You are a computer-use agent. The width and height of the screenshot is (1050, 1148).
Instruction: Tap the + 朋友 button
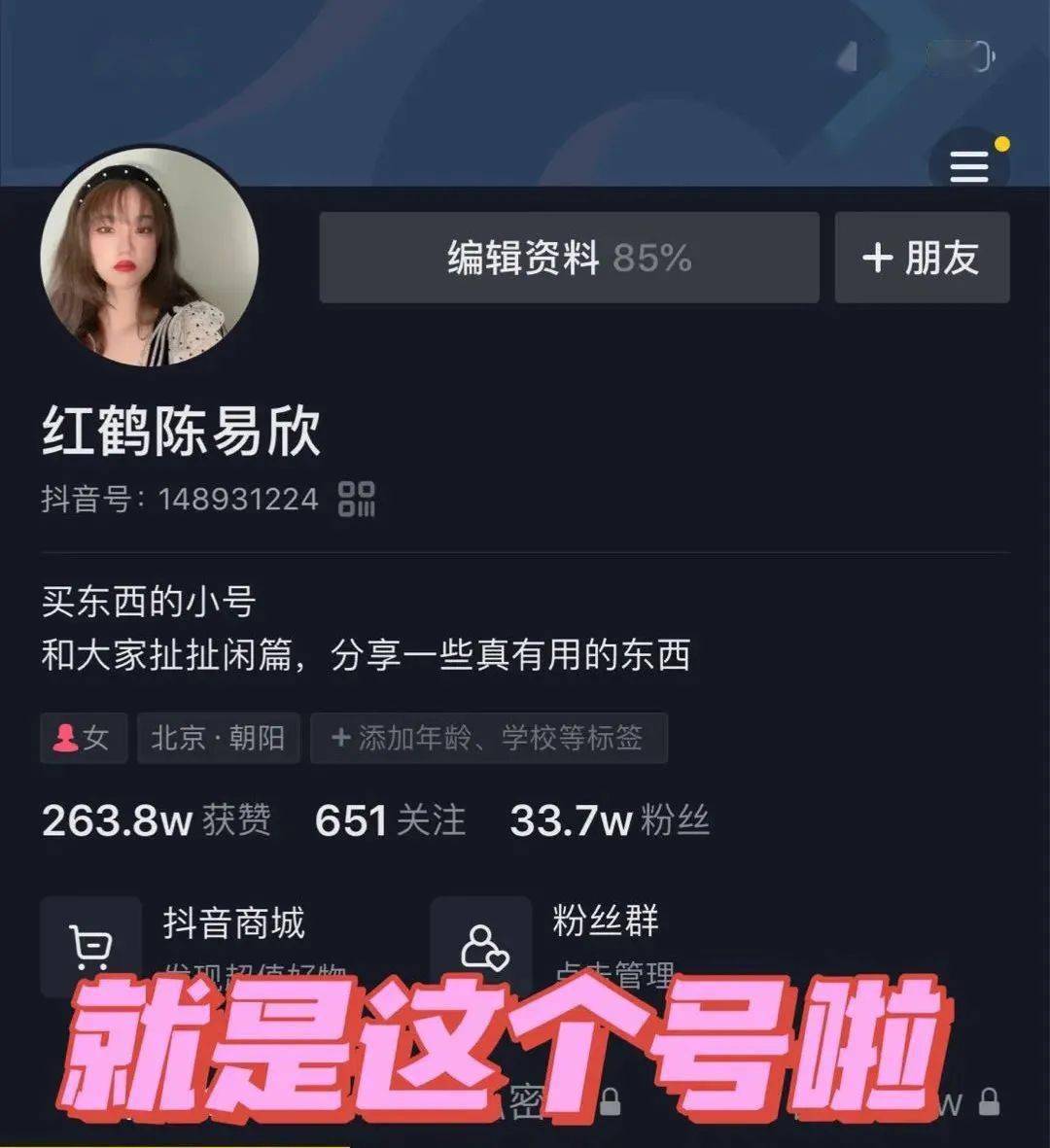tap(921, 258)
